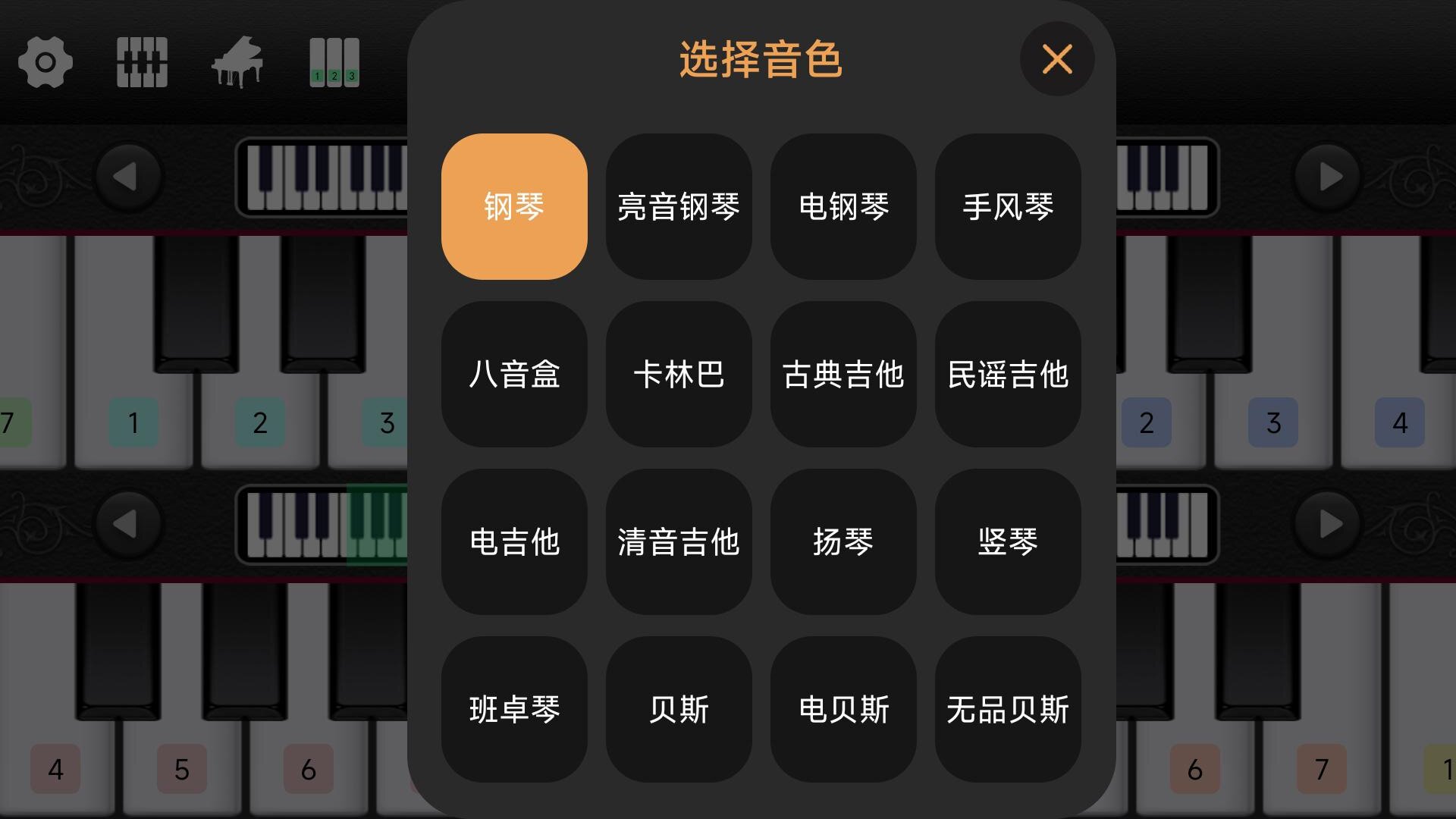The image size is (1456, 819).
Task: Choose 贝斯 as the instrument
Action: pyautogui.click(x=679, y=709)
